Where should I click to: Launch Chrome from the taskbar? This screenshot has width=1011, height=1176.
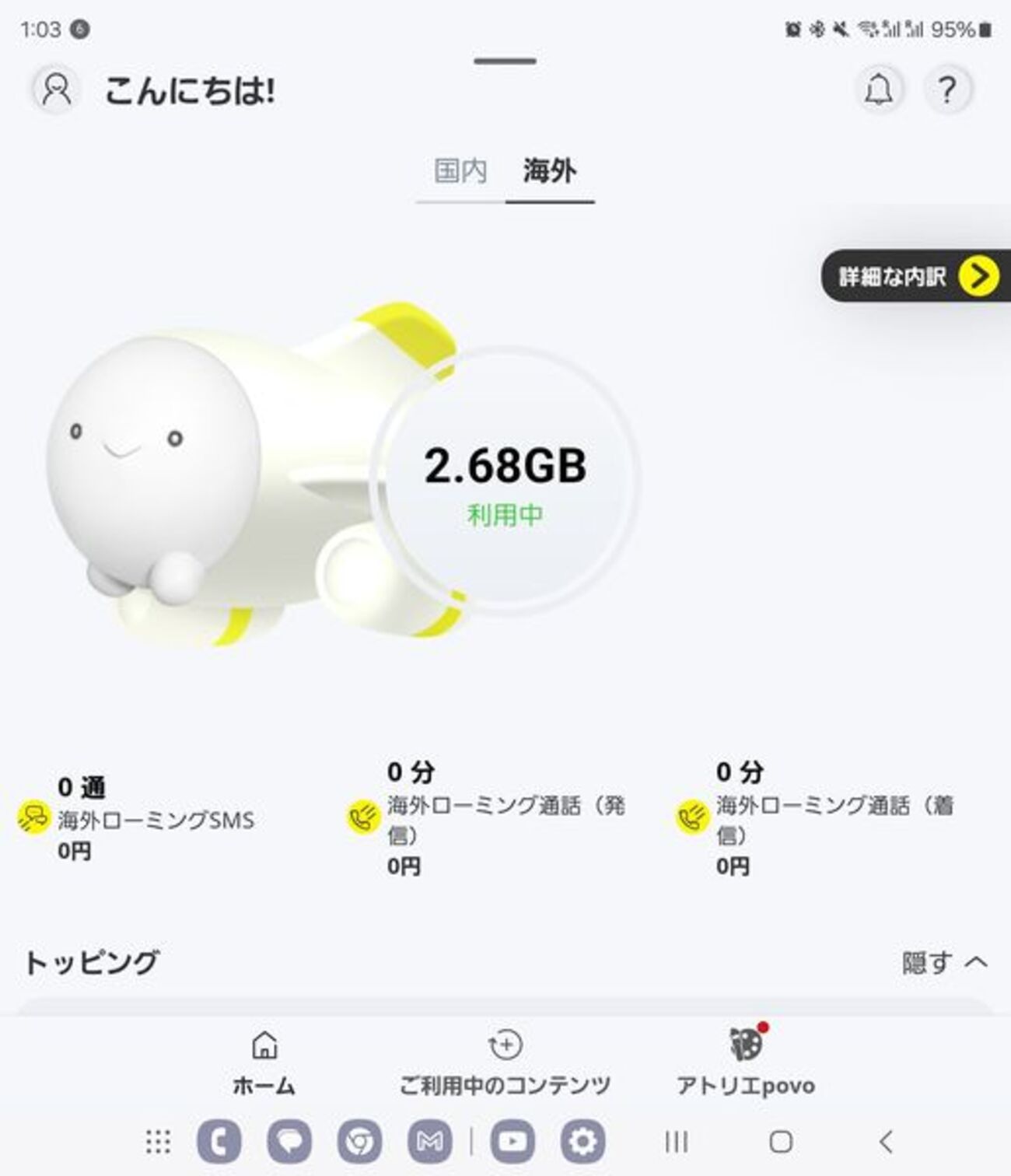click(359, 1142)
